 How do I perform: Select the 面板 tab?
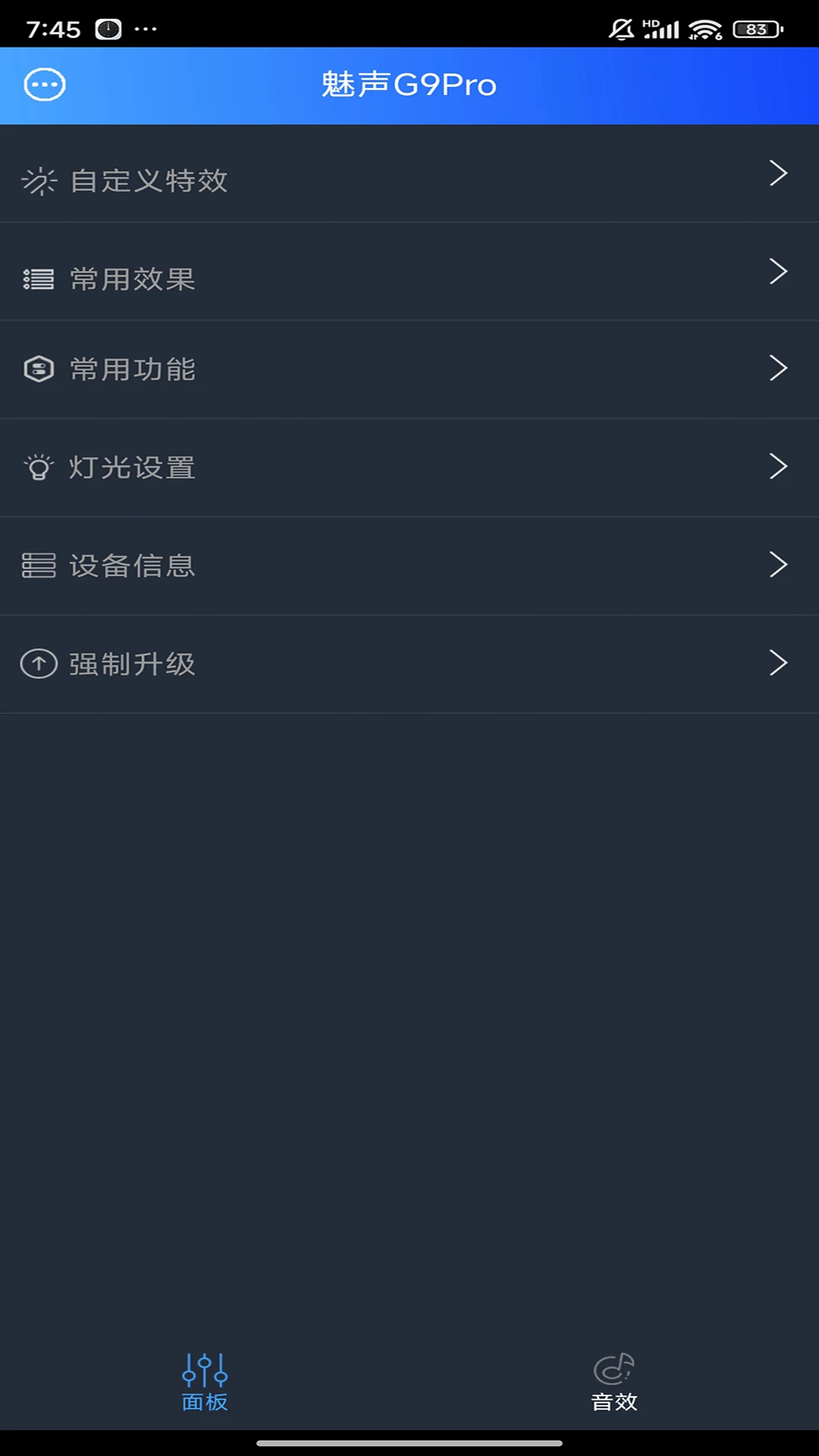point(205,1382)
